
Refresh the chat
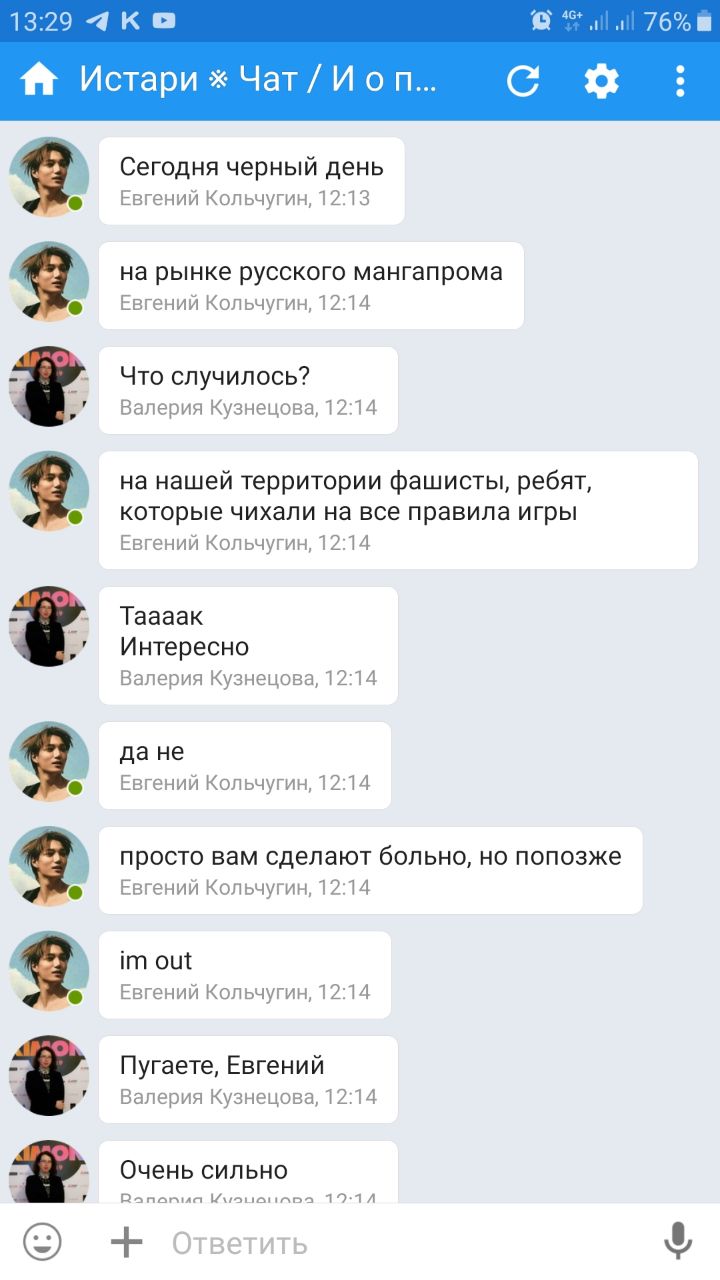pos(523,81)
